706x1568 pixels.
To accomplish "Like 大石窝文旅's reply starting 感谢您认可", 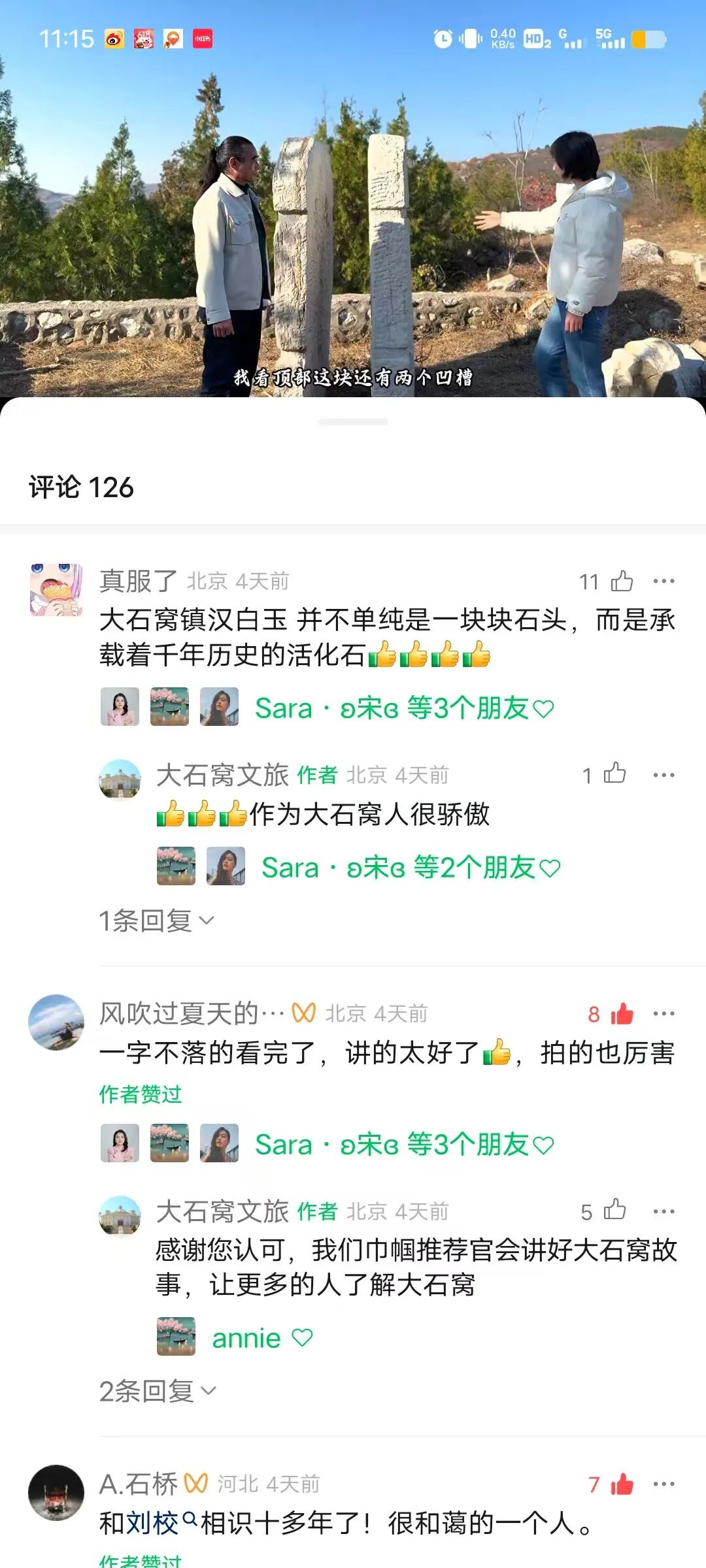I will click(x=614, y=1211).
